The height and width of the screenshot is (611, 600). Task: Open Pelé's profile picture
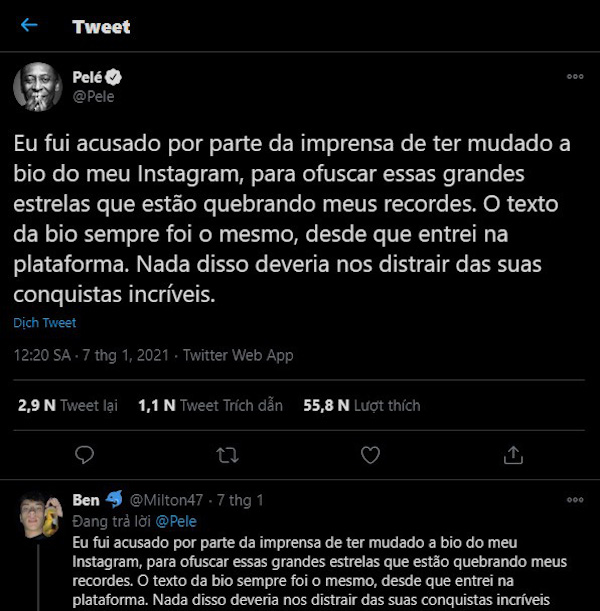pos(38,87)
